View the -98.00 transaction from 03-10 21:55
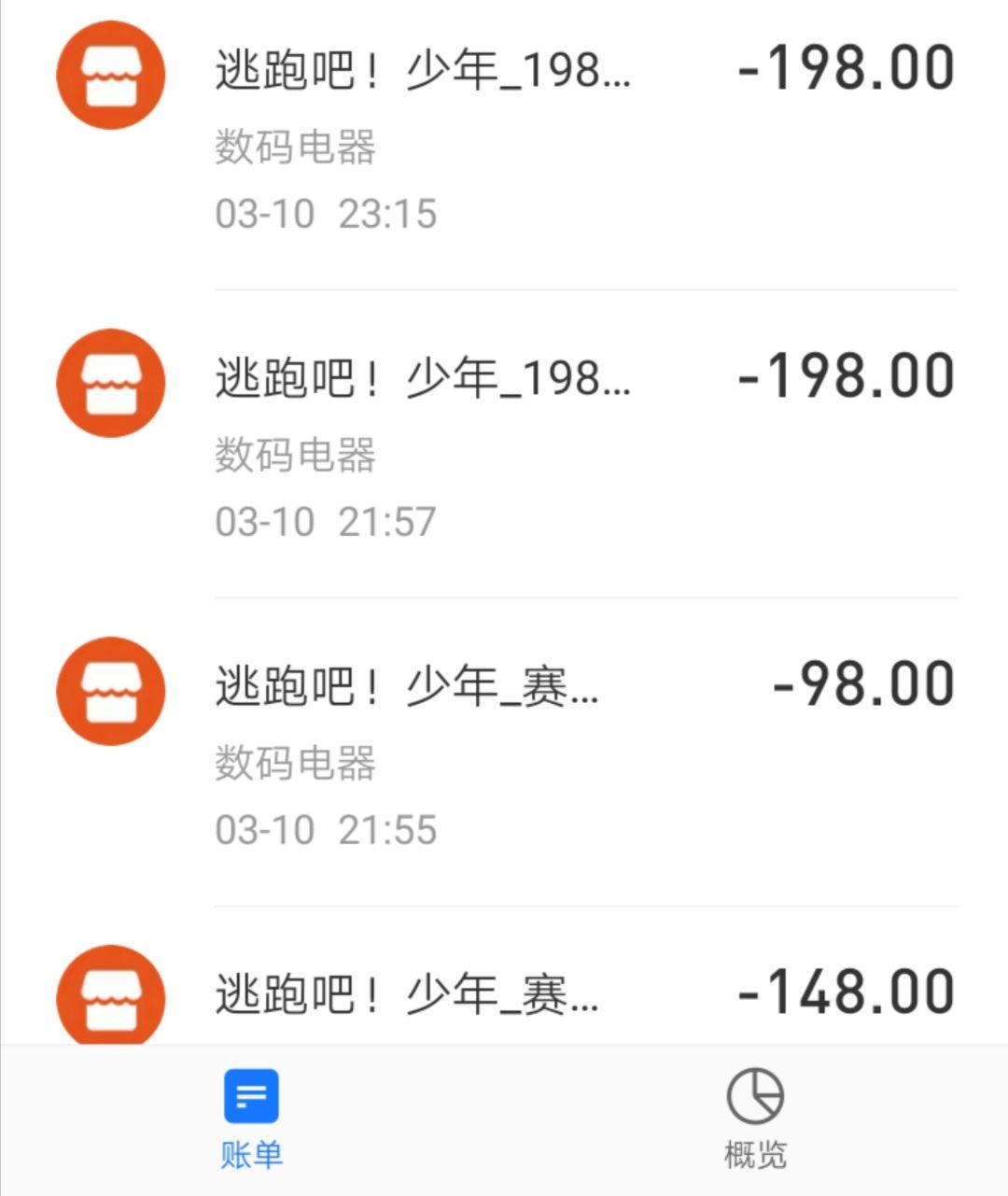This screenshot has height=1196, width=1008. [504, 756]
